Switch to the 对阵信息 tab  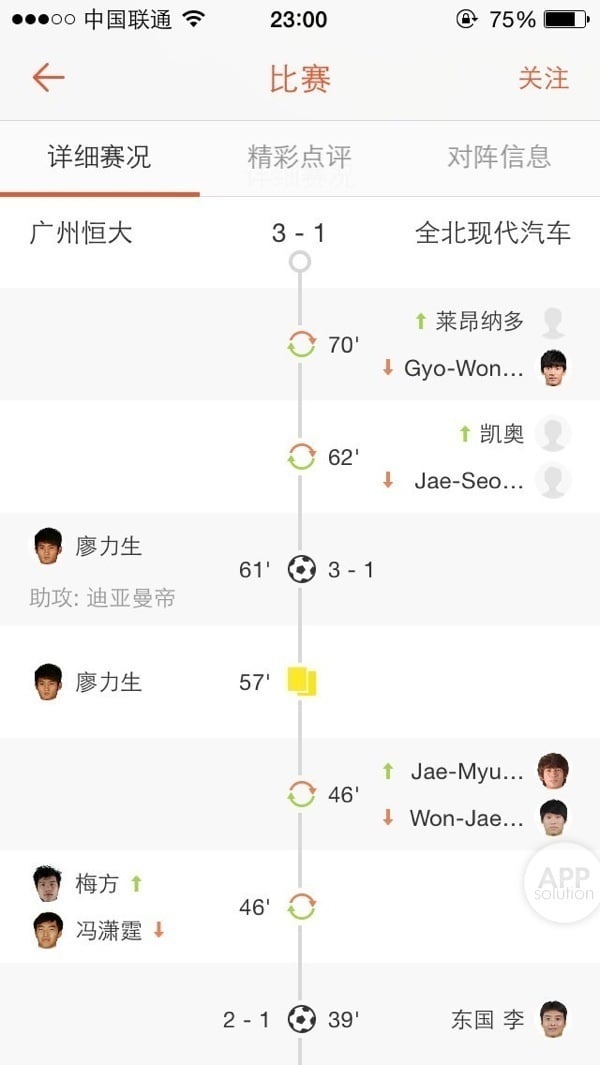(498, 157)
